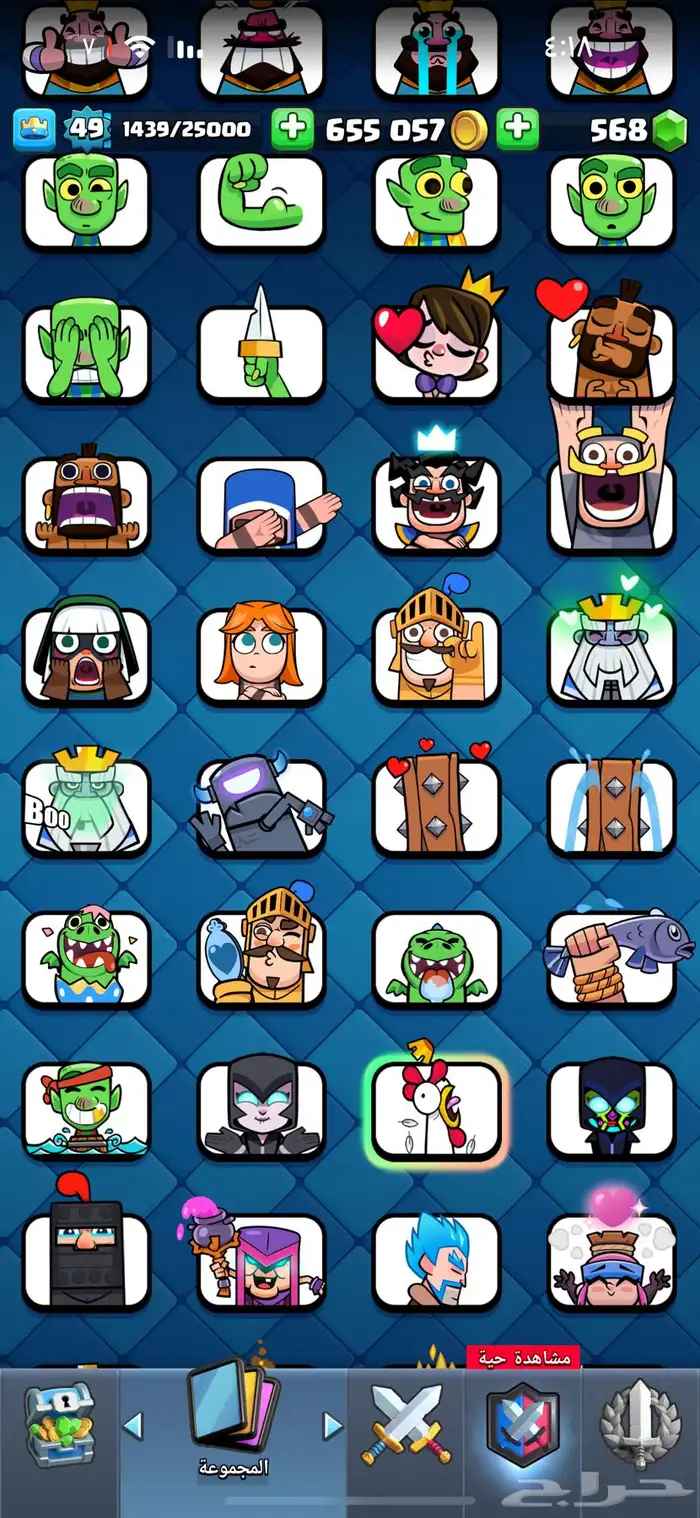Choose the goblin holding a dagger emote

261,347
